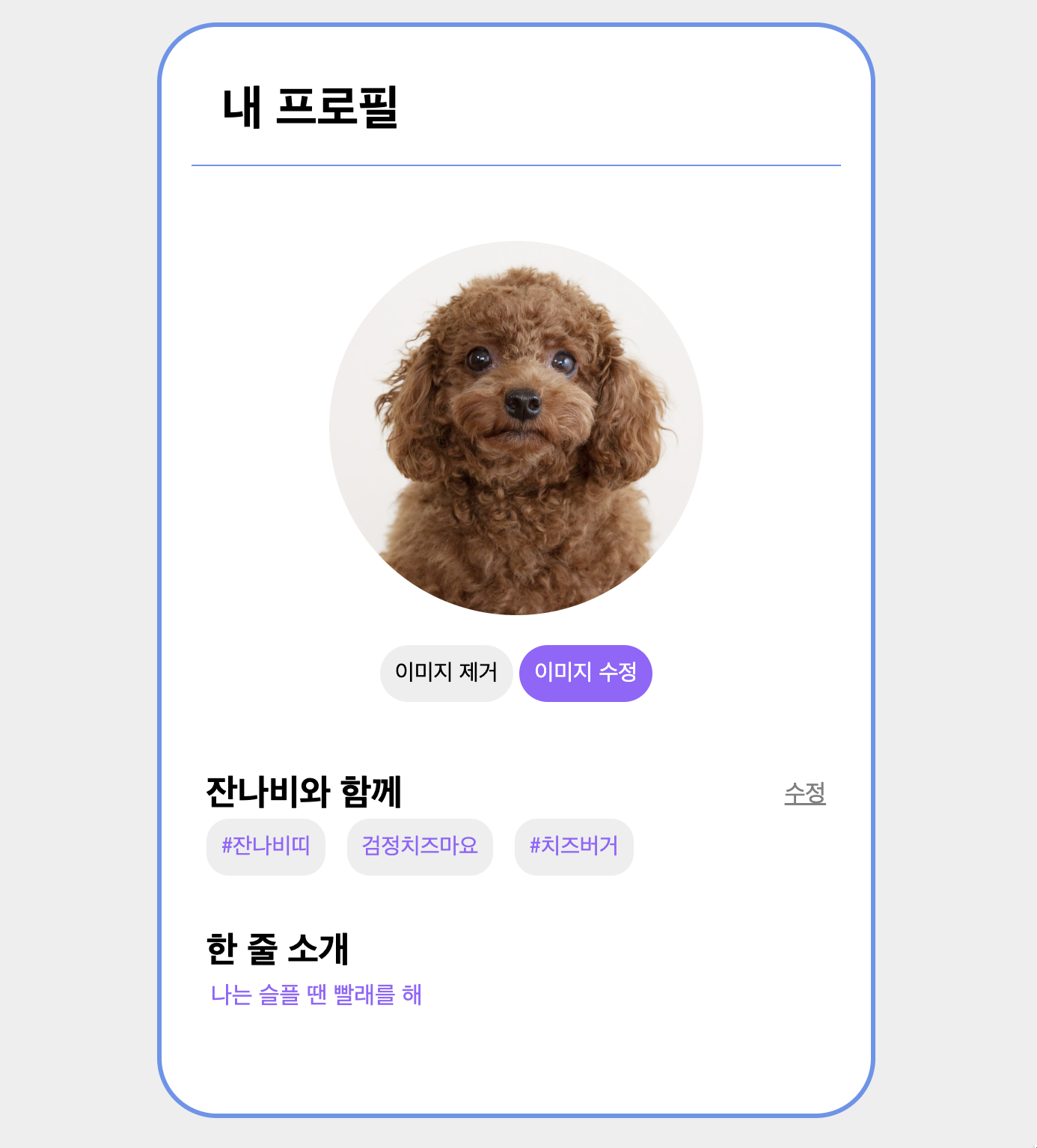Tap the 이미지 수정 button
Image resolution: width=1037 pixels, height=1148 pixels.
pos(585,673)
